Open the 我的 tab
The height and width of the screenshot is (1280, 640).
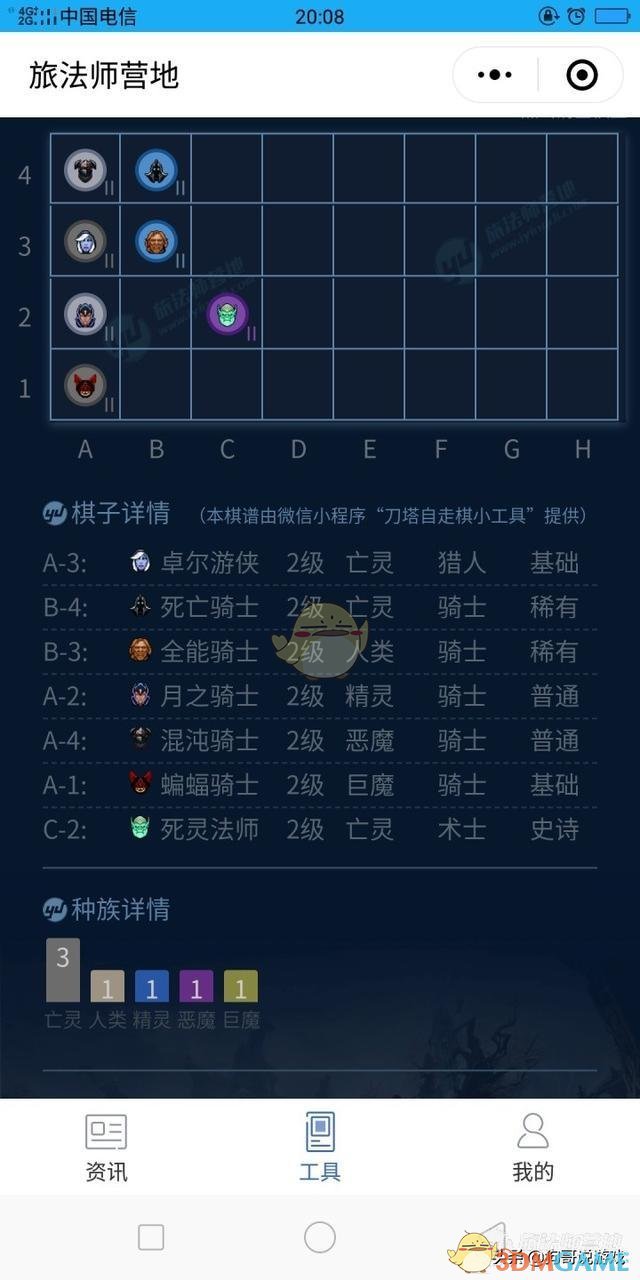[x=533, y=1146]
